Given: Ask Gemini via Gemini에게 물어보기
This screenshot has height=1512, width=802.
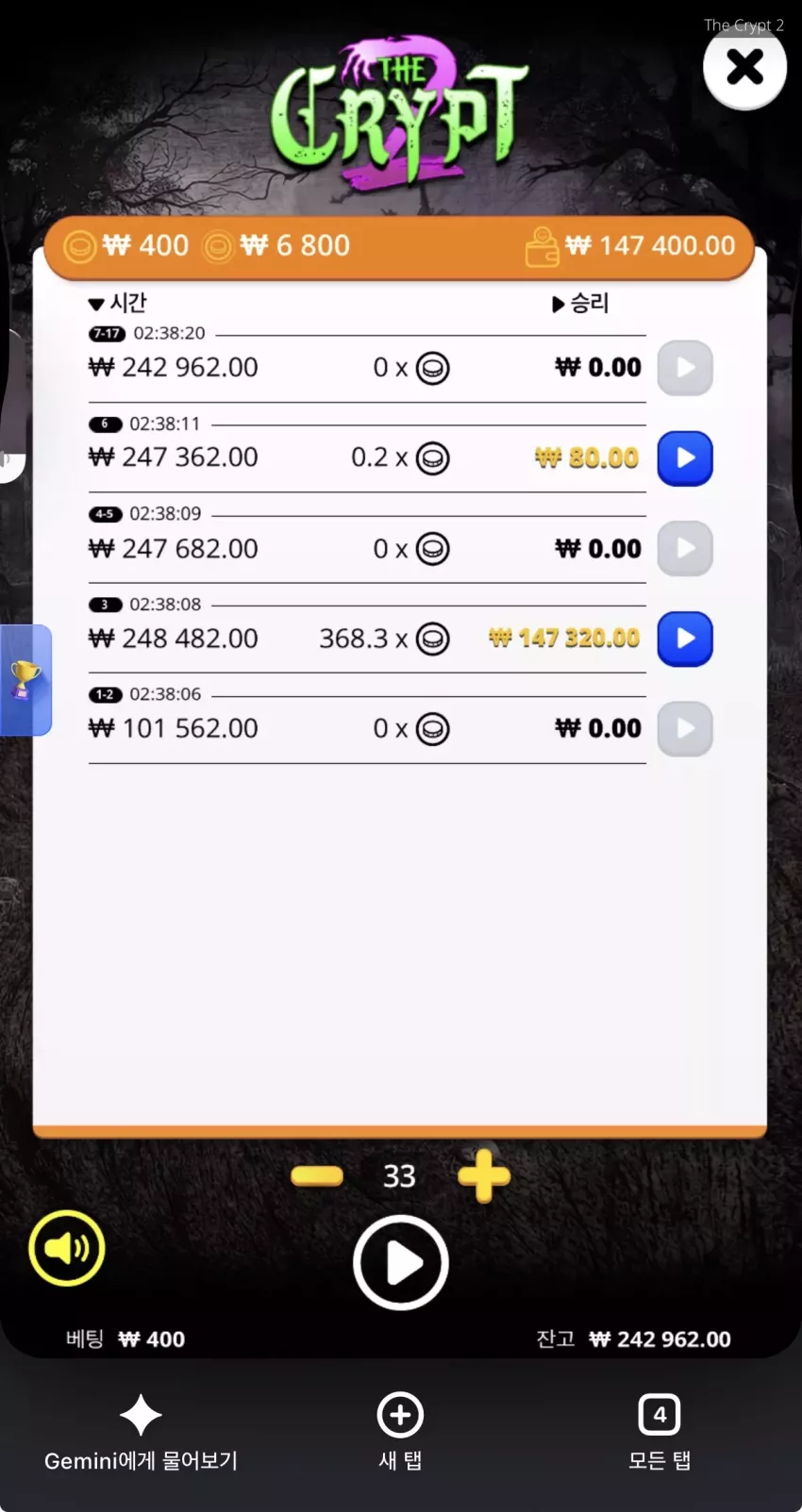Looking at the screenshot, I should (141, 1433).
